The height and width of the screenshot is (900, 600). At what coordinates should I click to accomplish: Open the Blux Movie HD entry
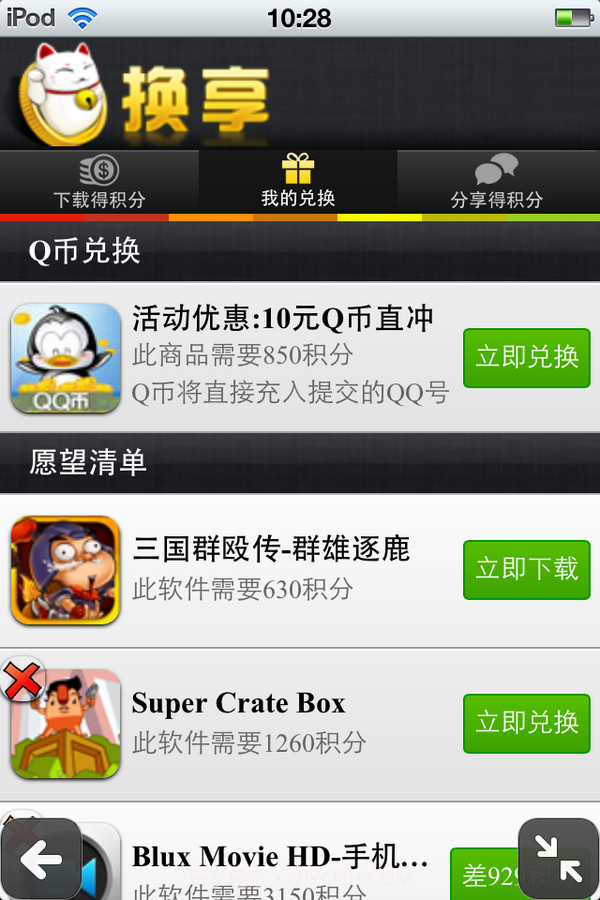pos(280,858)
